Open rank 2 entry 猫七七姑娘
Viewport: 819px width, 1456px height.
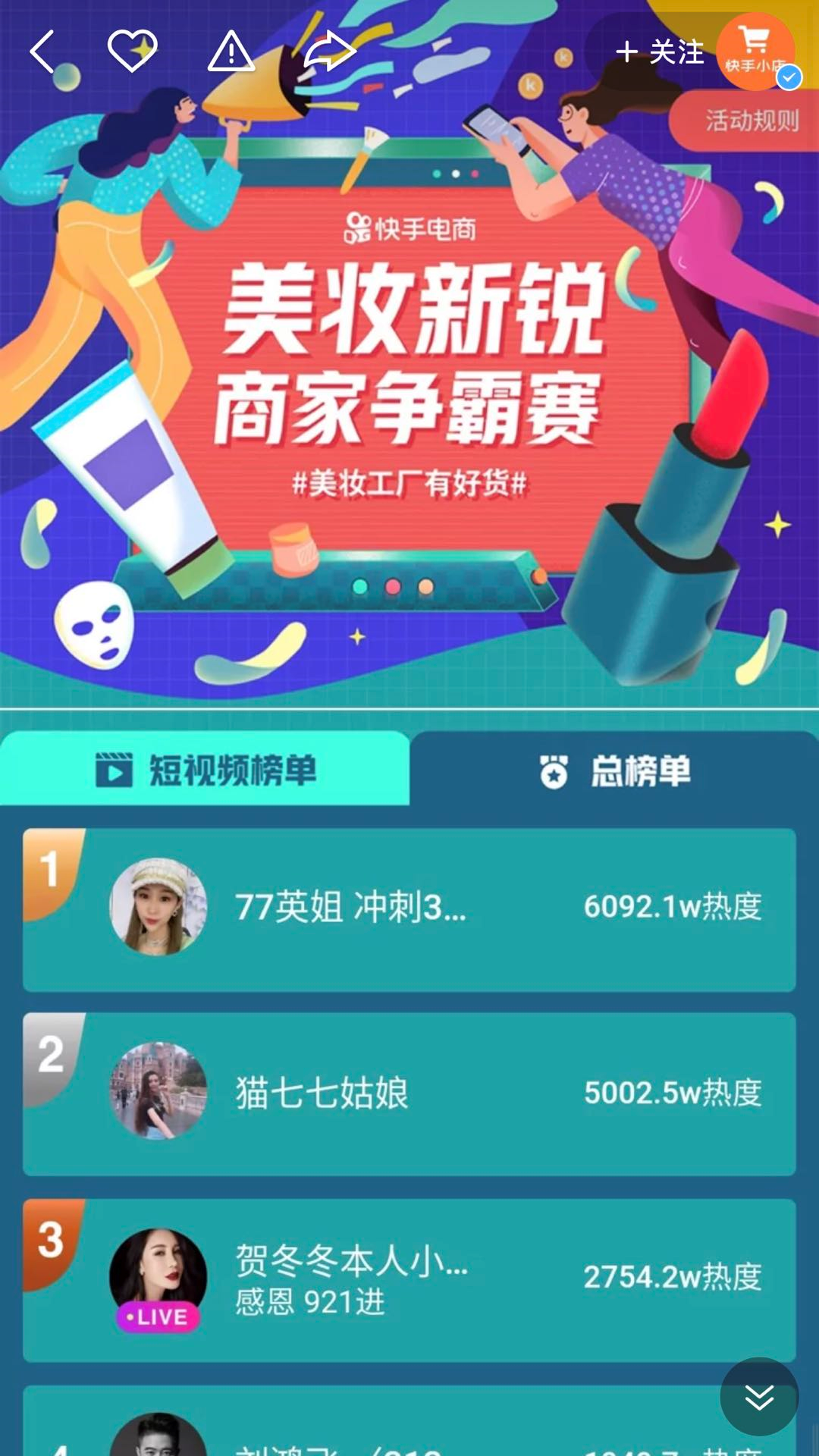tap(409, 1093)
